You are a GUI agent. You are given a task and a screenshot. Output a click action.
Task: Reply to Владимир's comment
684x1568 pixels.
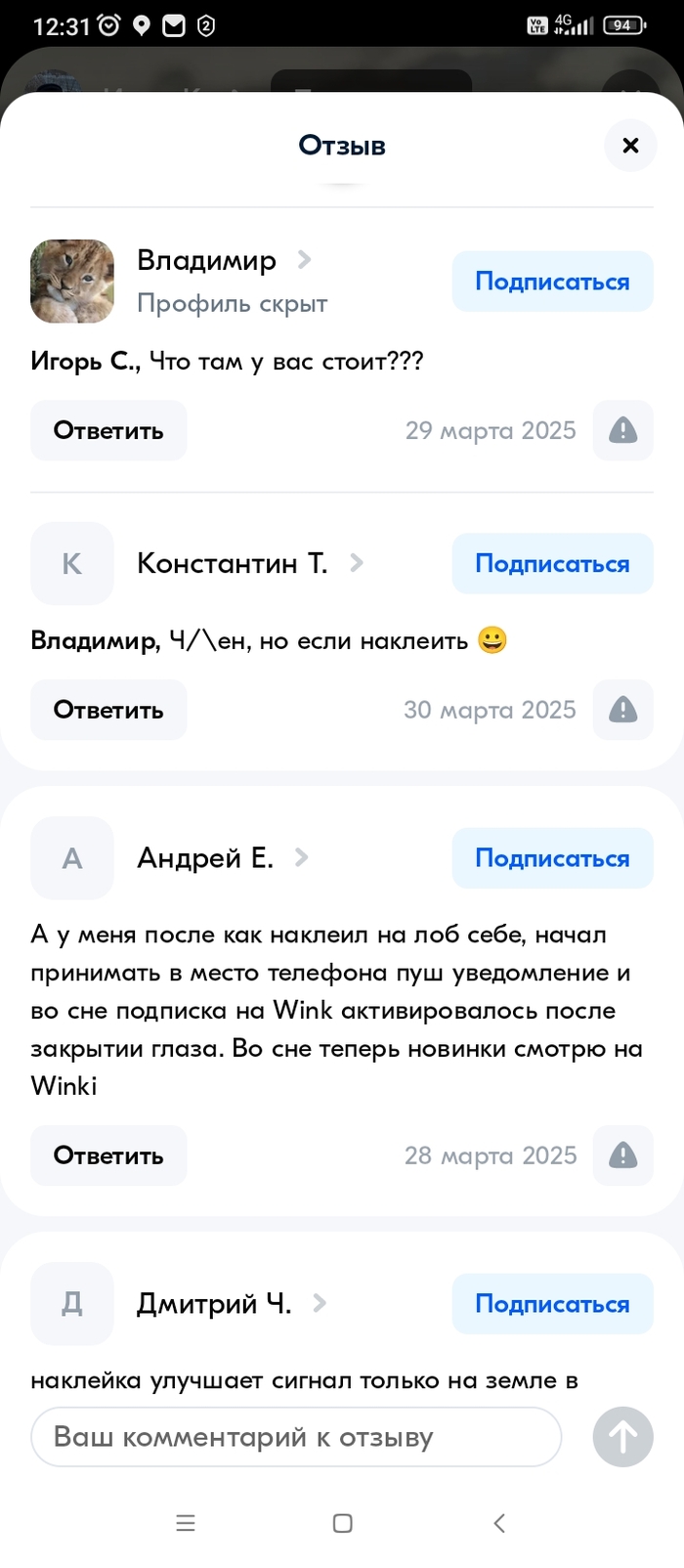(108, 430)
